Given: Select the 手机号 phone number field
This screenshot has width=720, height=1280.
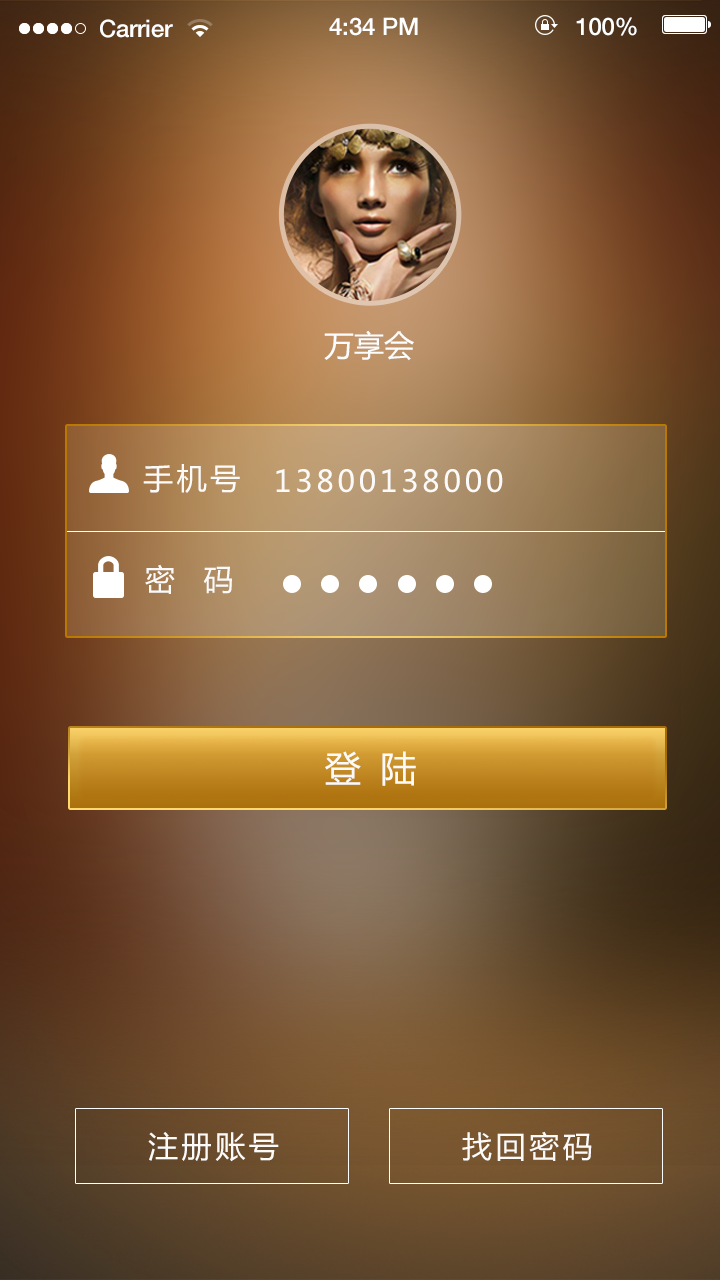Looking at the screenshot, I should coord(400,478).
